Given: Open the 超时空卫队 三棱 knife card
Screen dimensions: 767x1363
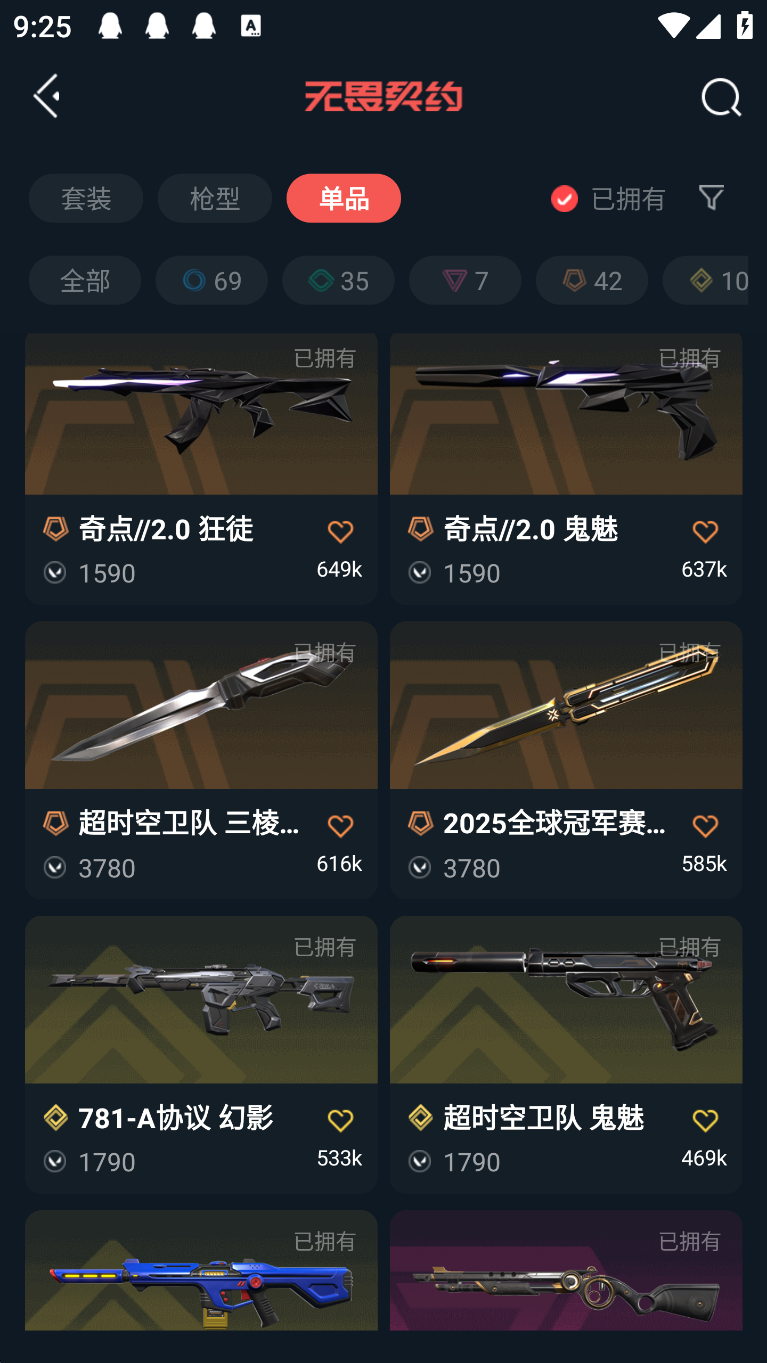Looking at the screenshot, I should 201,760.
